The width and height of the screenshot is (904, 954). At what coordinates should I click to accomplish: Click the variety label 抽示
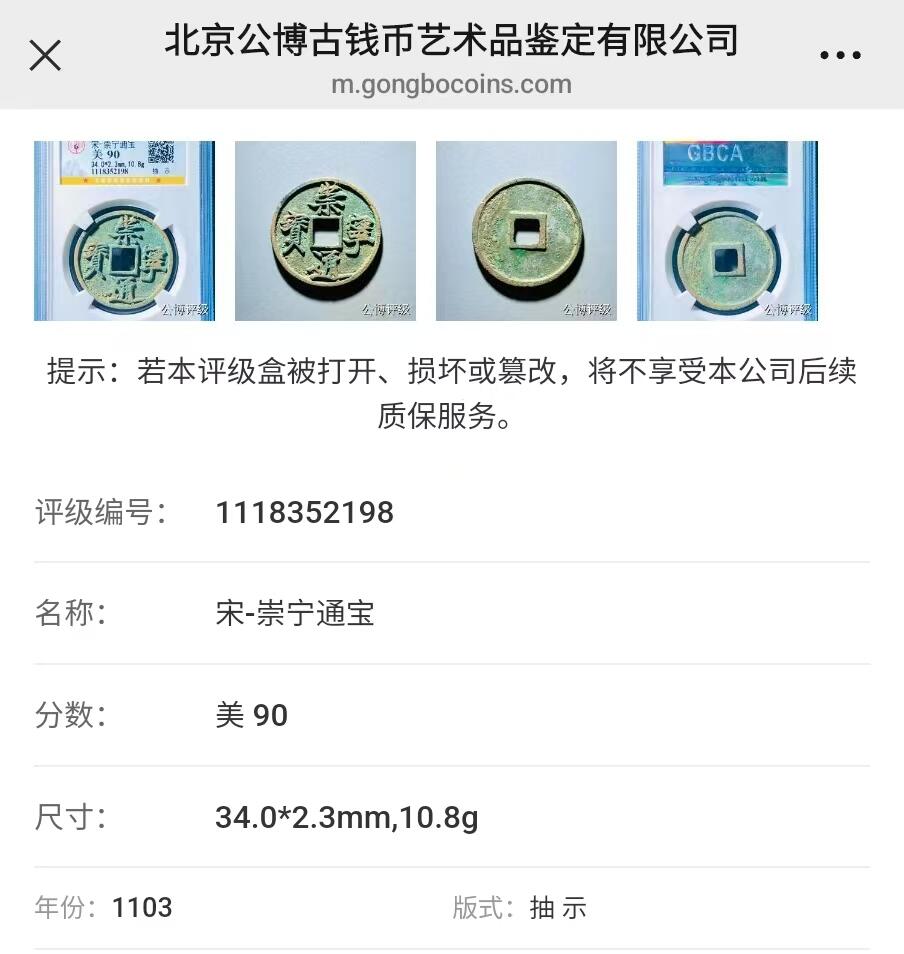pos(556,908)
